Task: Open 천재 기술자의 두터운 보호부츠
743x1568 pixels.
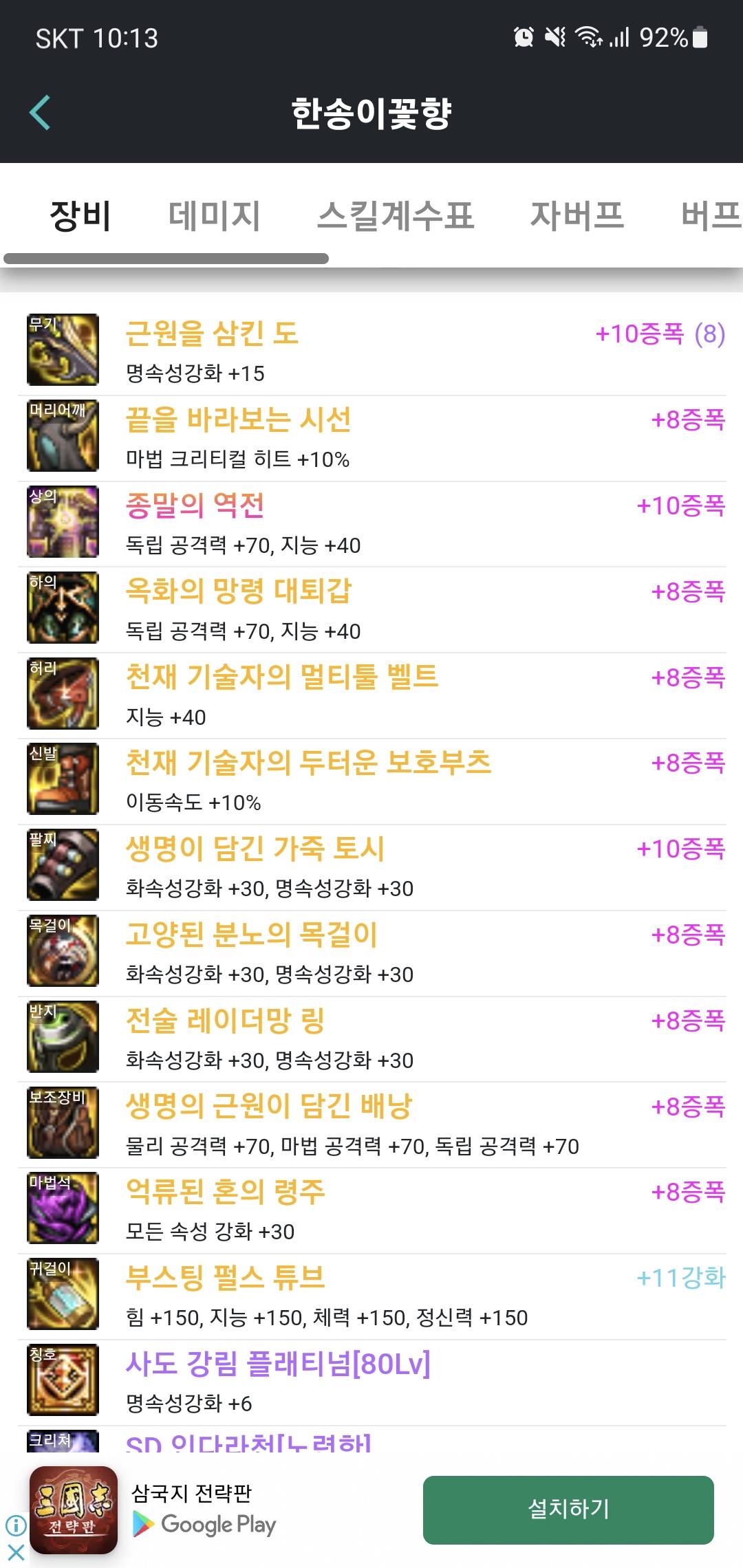Action: tap(308, 763)
